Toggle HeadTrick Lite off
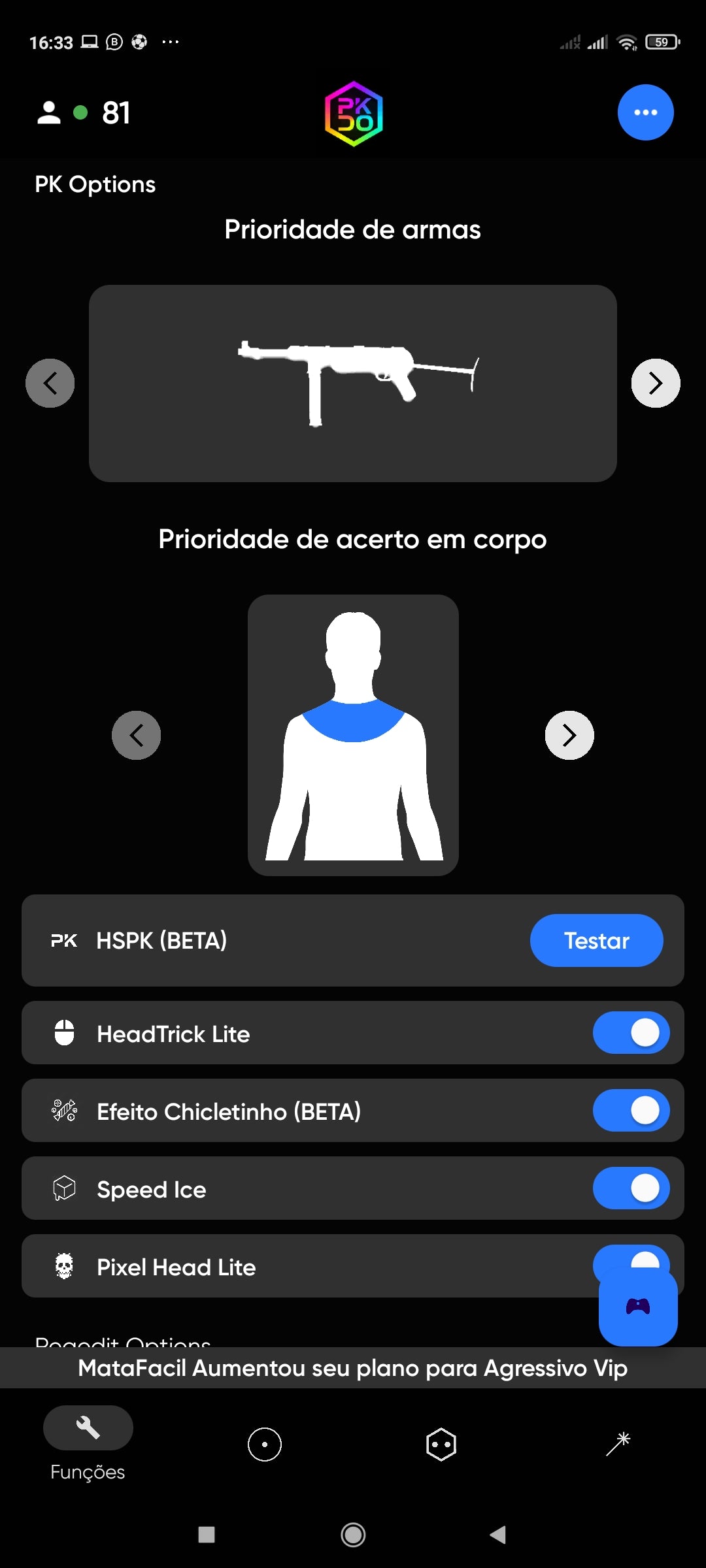The image size is (706, 1568). tap(630, 1033)
